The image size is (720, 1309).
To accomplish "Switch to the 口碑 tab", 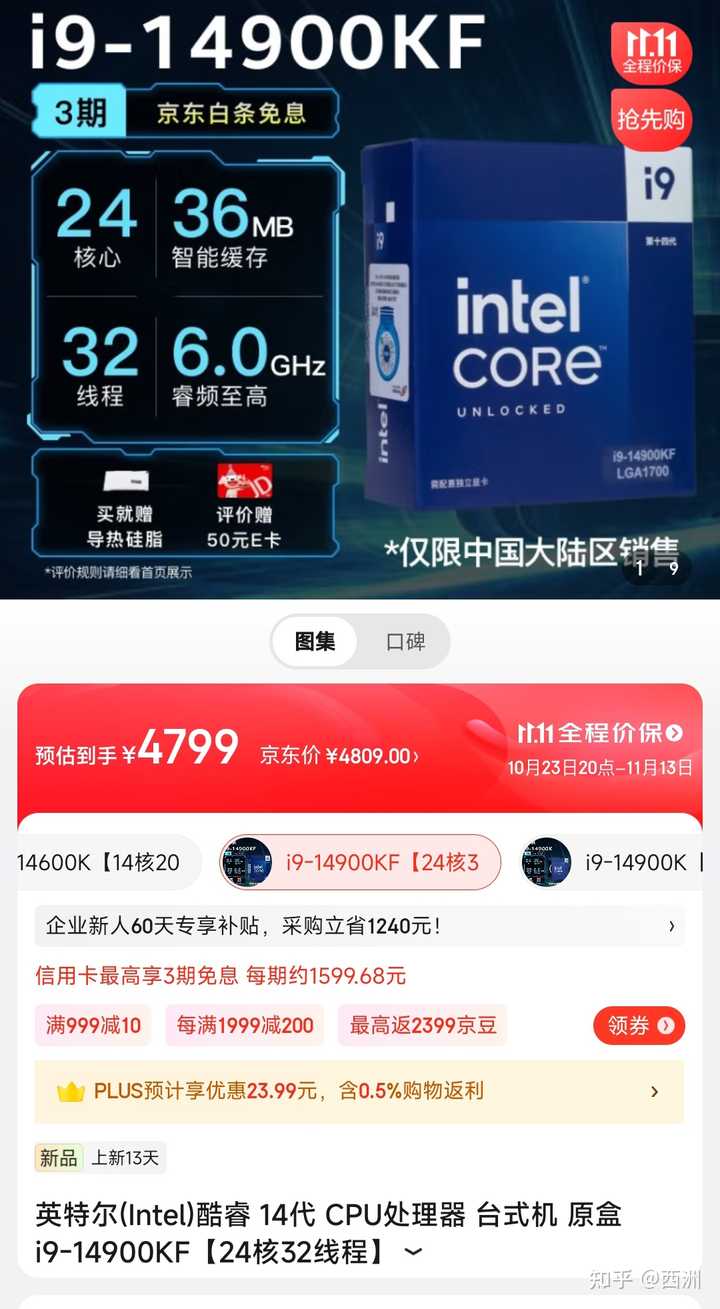I will click(x=403, y=643).
